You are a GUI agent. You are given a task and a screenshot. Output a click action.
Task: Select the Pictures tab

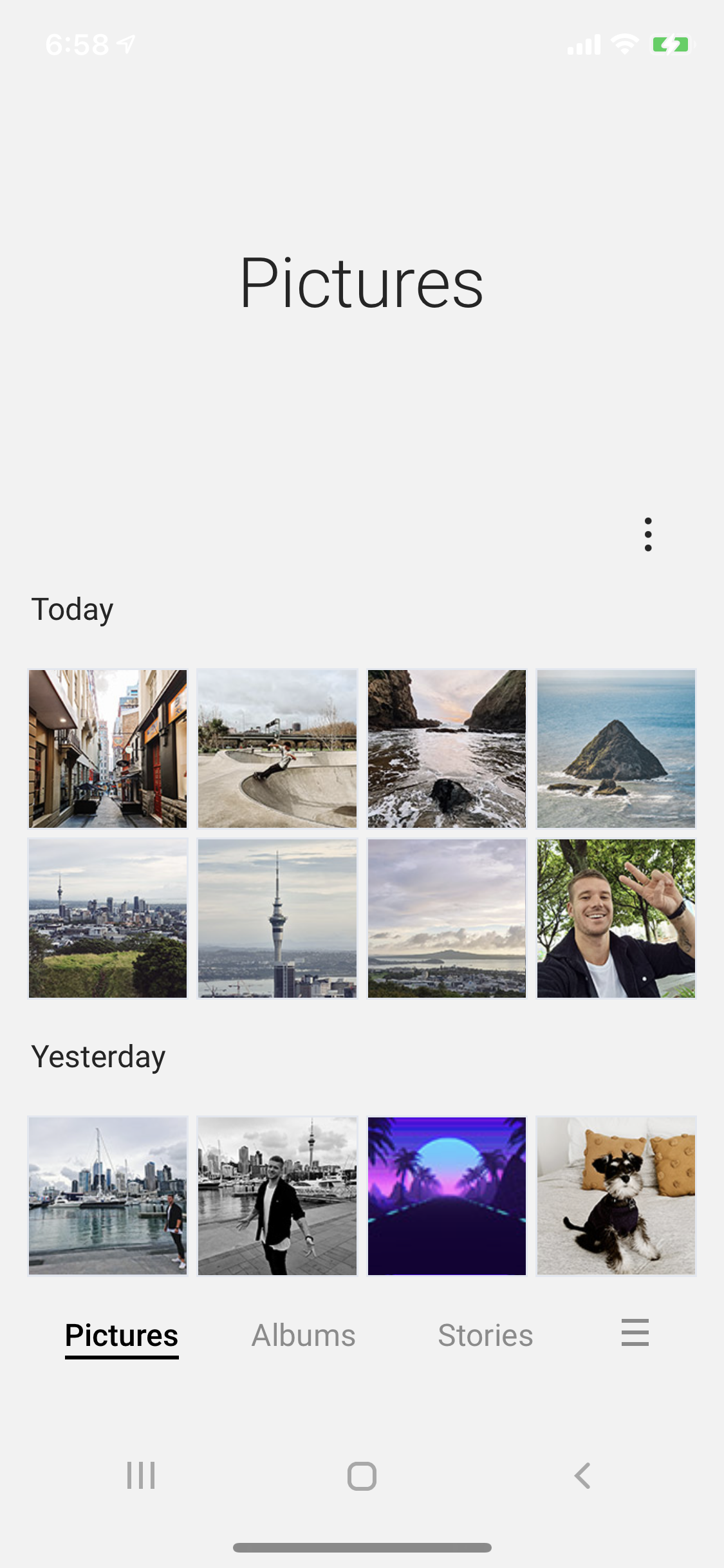click(x=122, y=1336)
